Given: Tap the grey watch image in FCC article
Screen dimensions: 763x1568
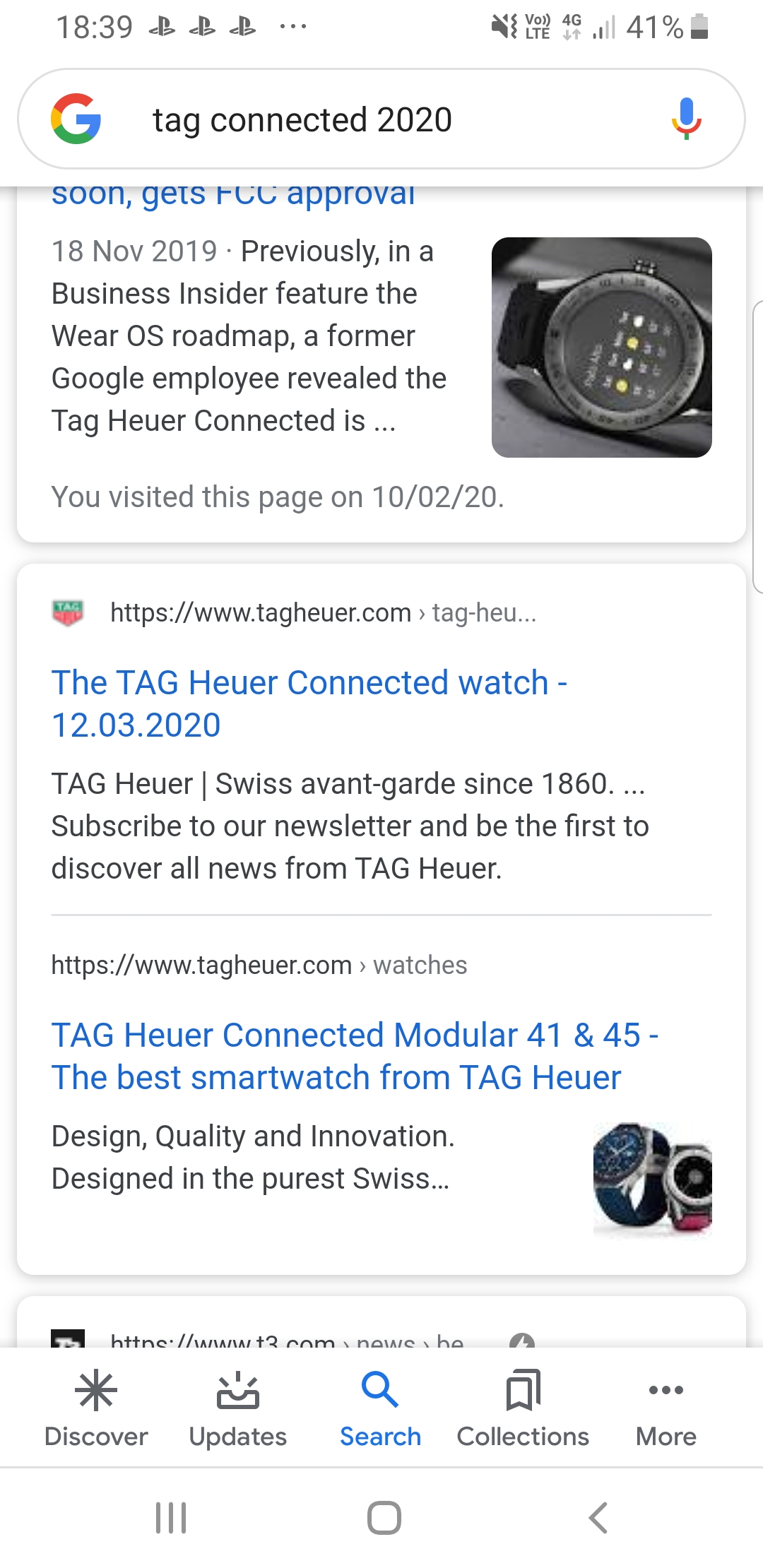Looking at the screenshot, I should (601, 348).
